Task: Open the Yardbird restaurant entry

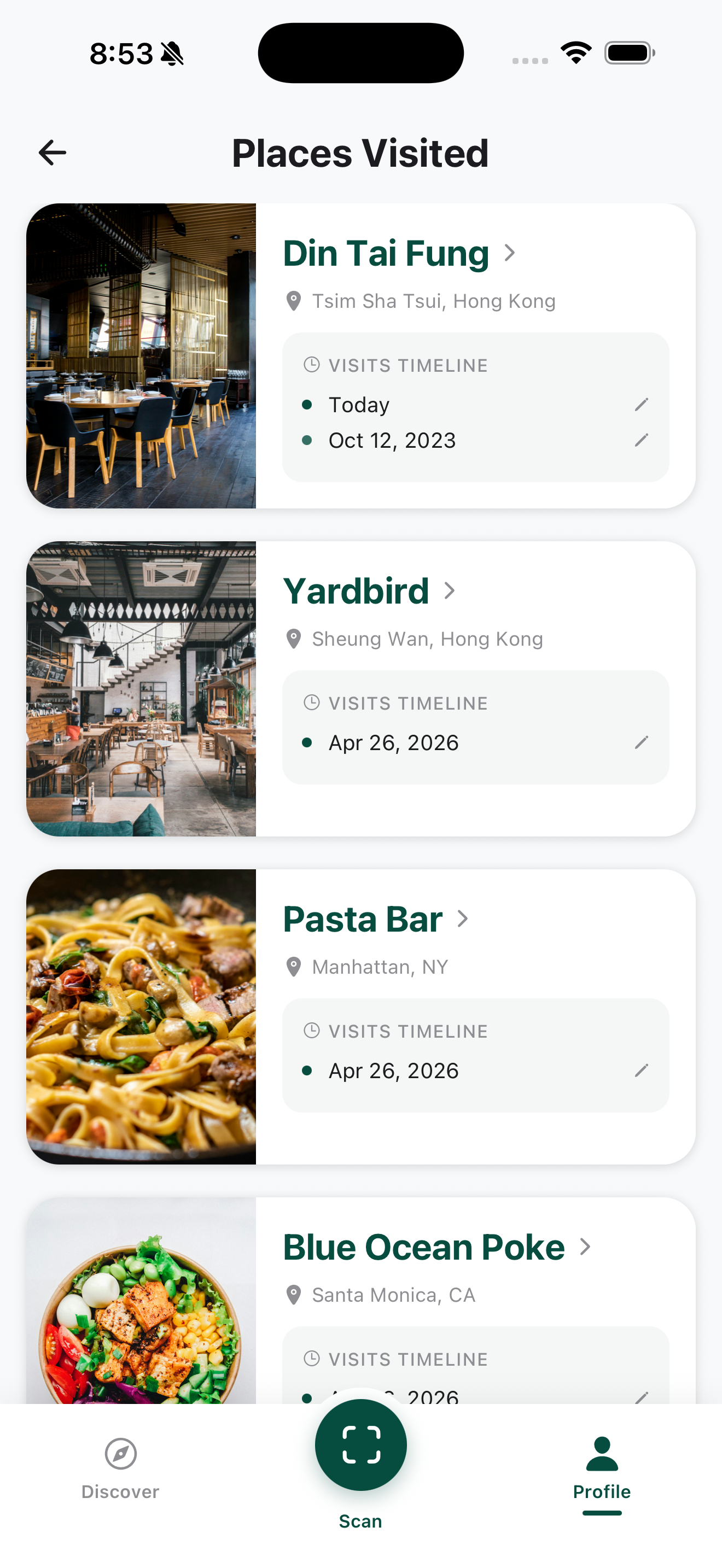Action: [356, 590]
